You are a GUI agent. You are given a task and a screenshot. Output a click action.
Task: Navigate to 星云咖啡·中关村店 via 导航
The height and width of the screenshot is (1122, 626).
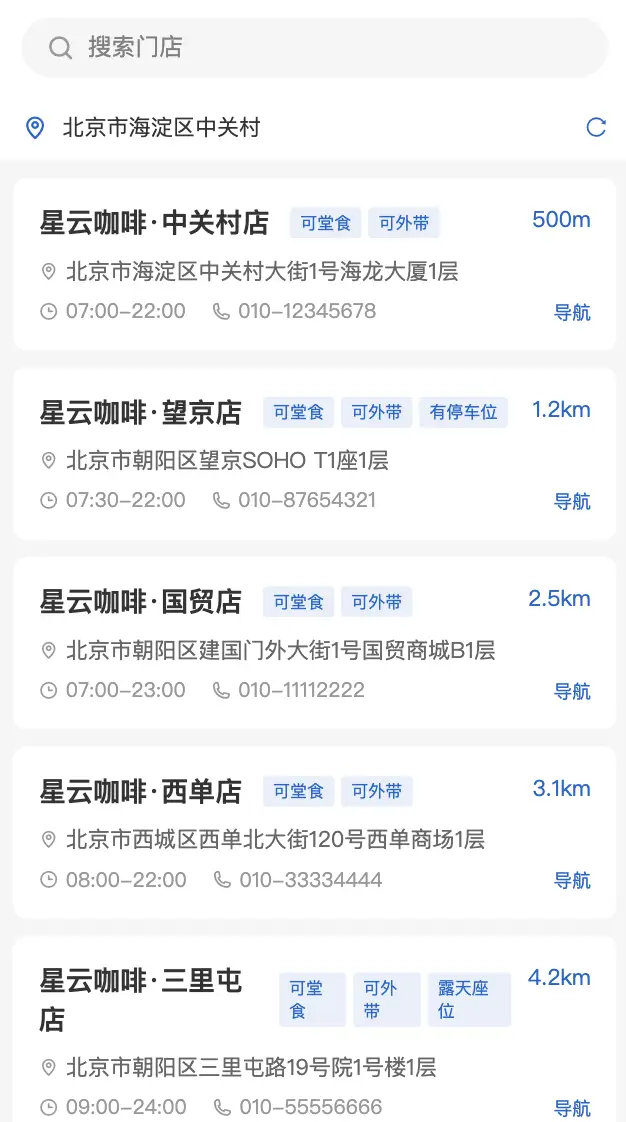click(x=572, y=312)
